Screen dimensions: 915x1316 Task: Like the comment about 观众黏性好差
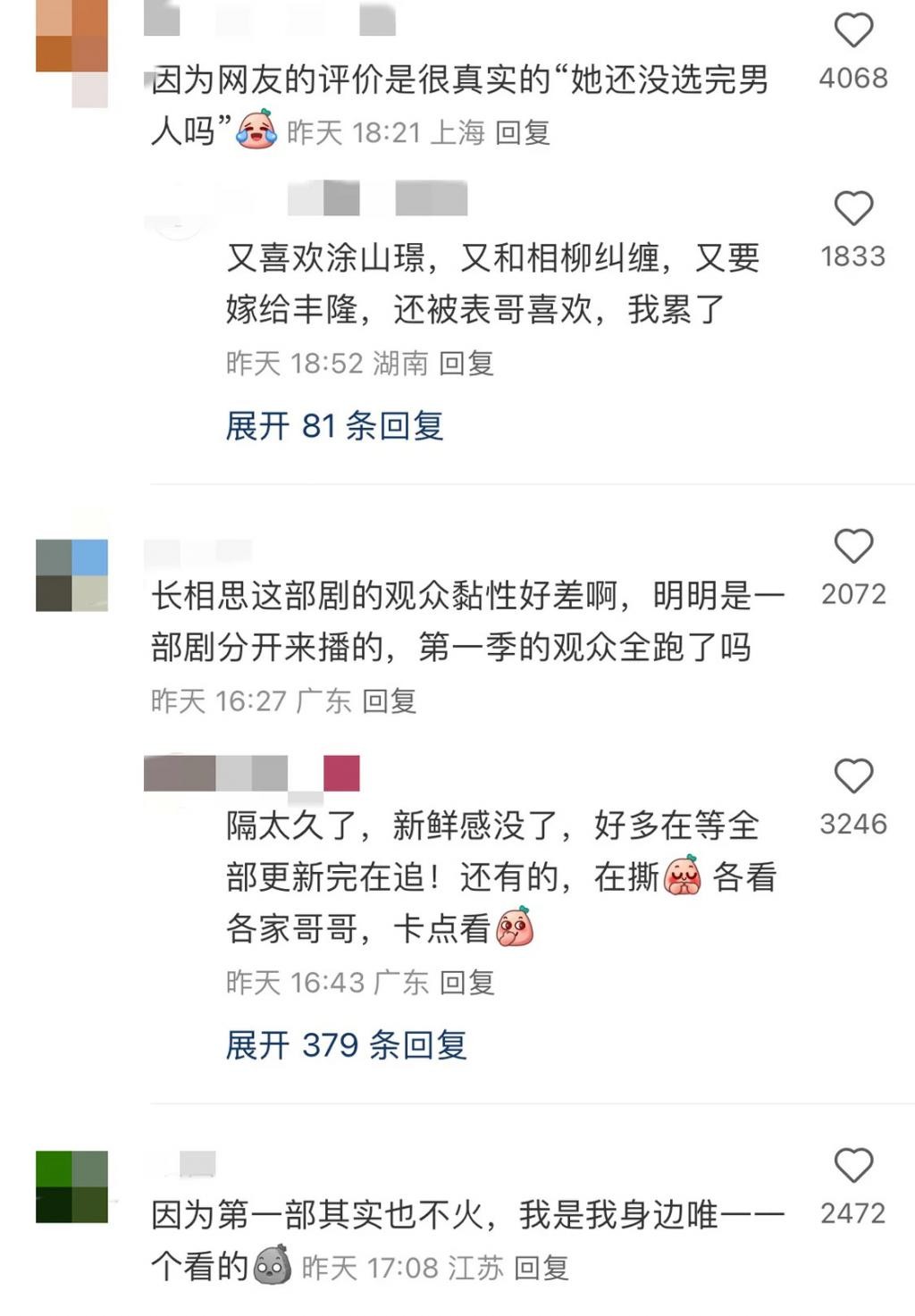(852, 546)
